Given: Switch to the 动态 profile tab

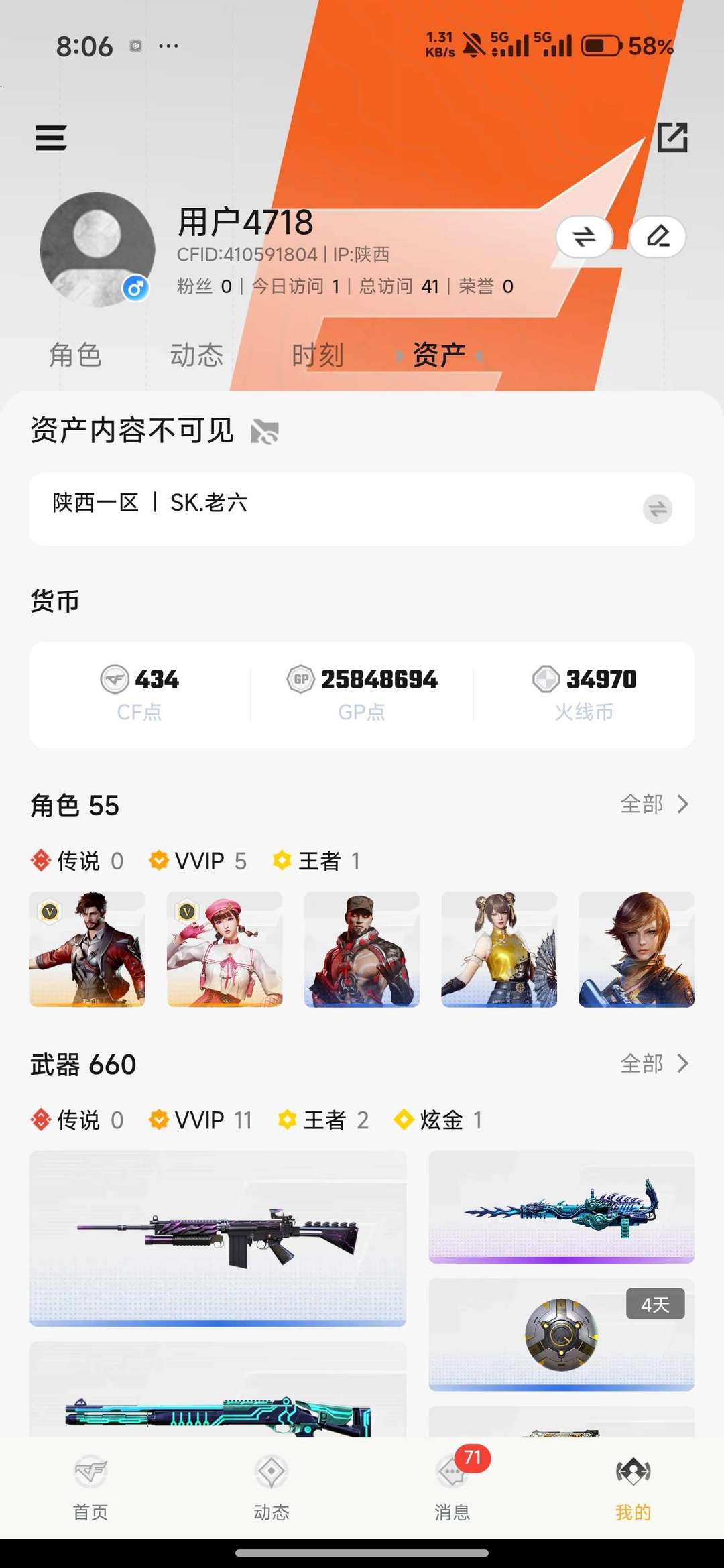Looking at the screenshot, I should pos(196,355).
